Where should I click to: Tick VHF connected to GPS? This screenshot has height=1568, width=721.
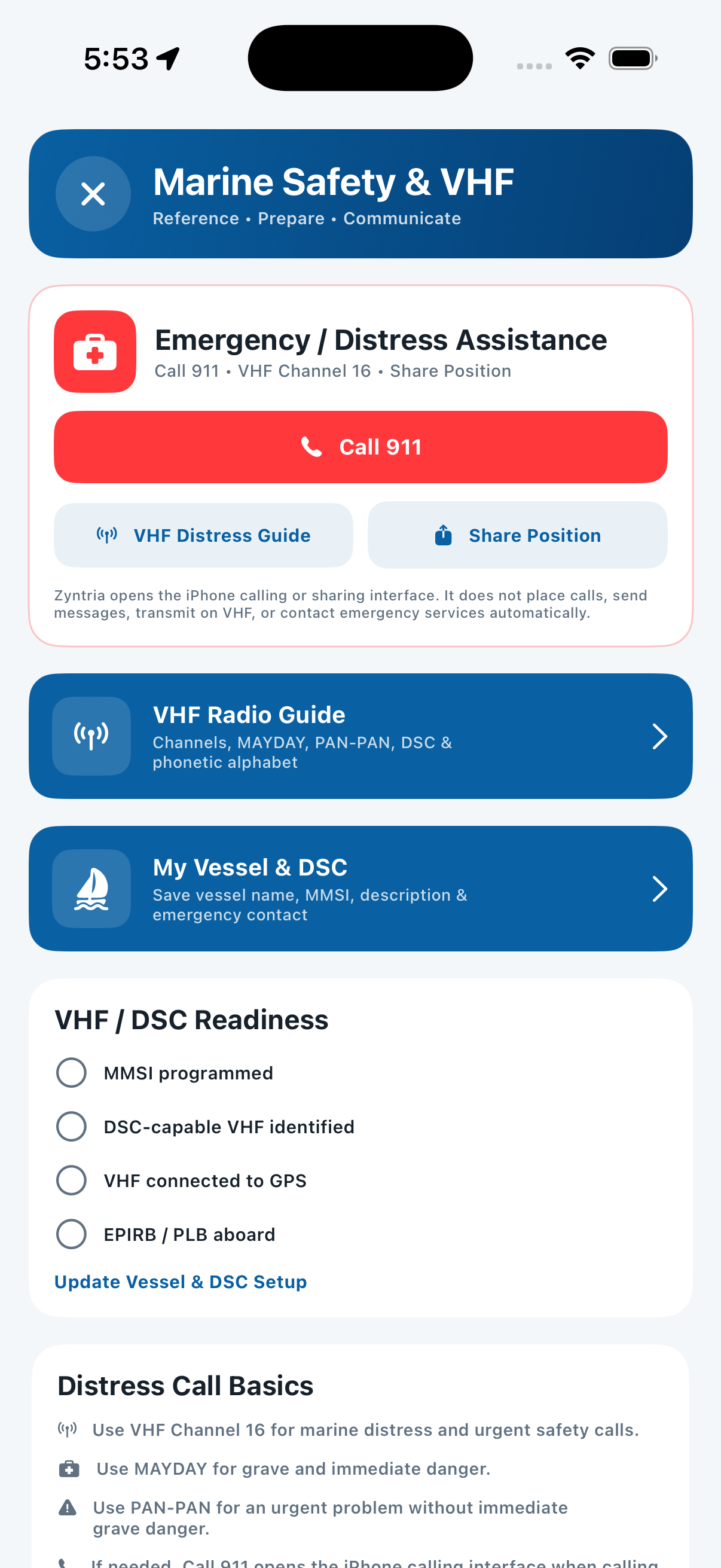pyautogui.click(x=71, y=1180)
